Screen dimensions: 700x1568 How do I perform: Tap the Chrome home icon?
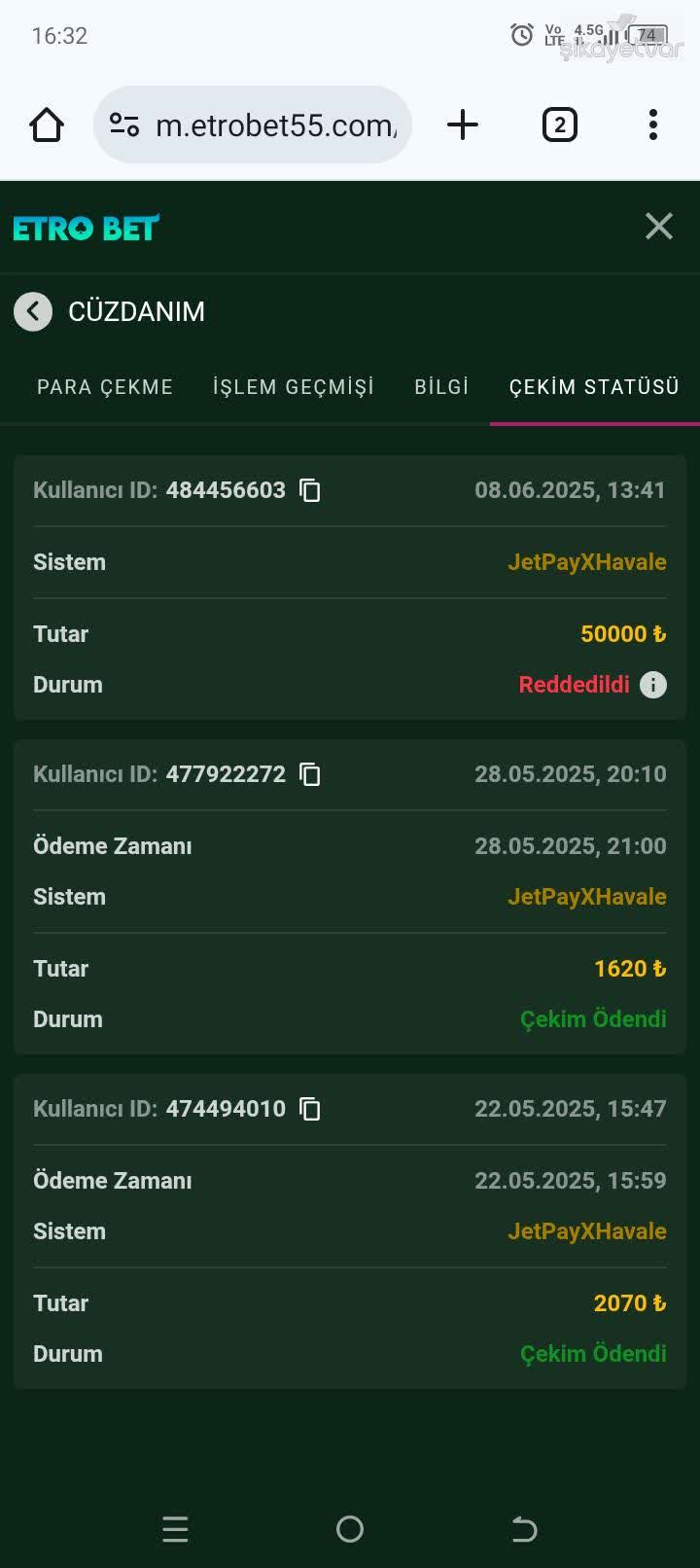pyautogui.click(x=47, y=125)
